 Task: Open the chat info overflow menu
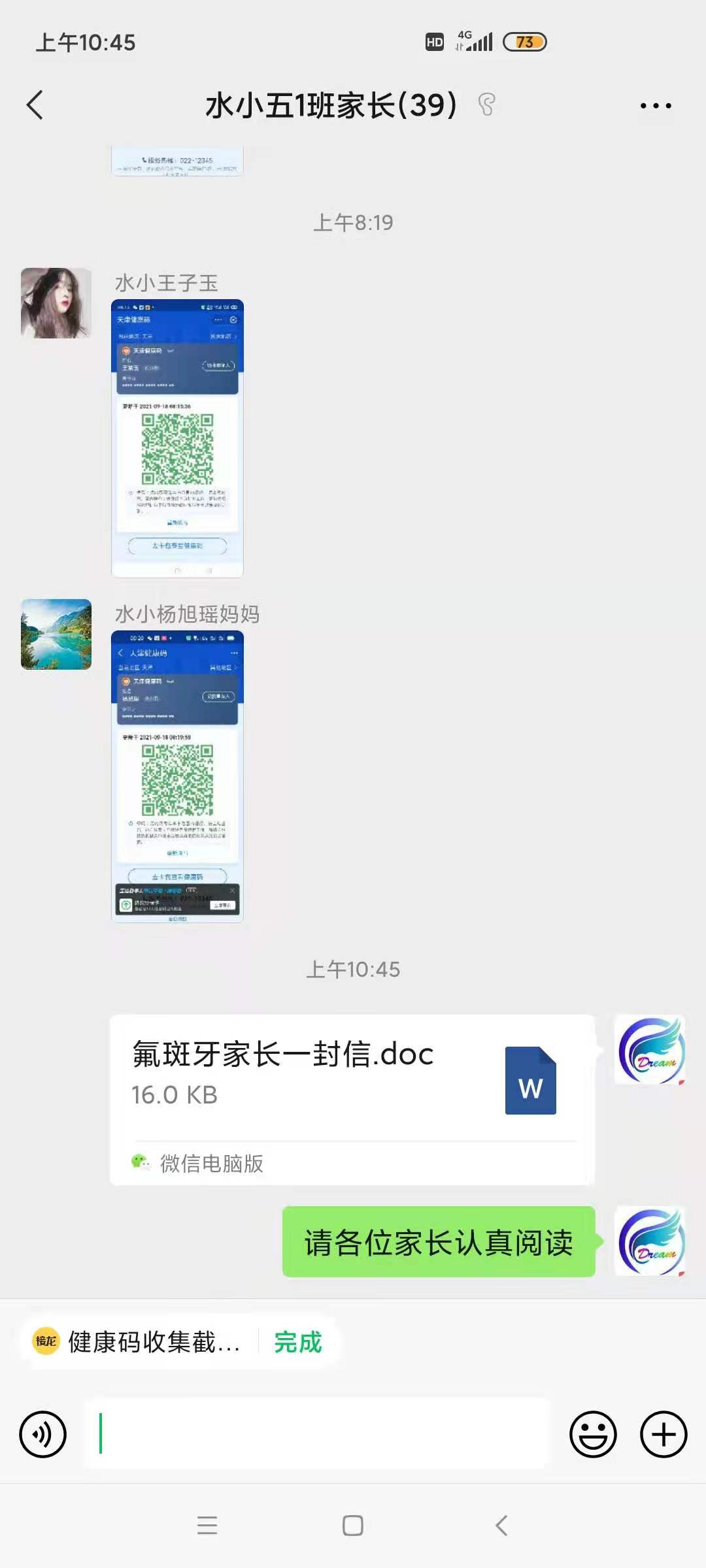(x=655, y=106)
